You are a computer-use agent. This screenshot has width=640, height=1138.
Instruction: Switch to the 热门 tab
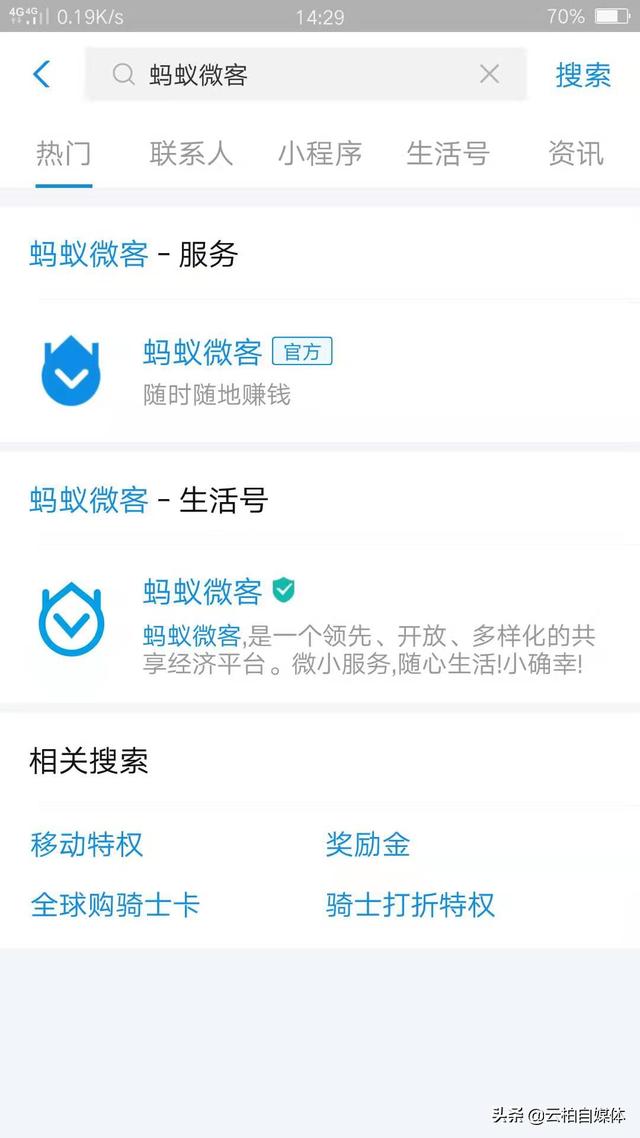63,153
